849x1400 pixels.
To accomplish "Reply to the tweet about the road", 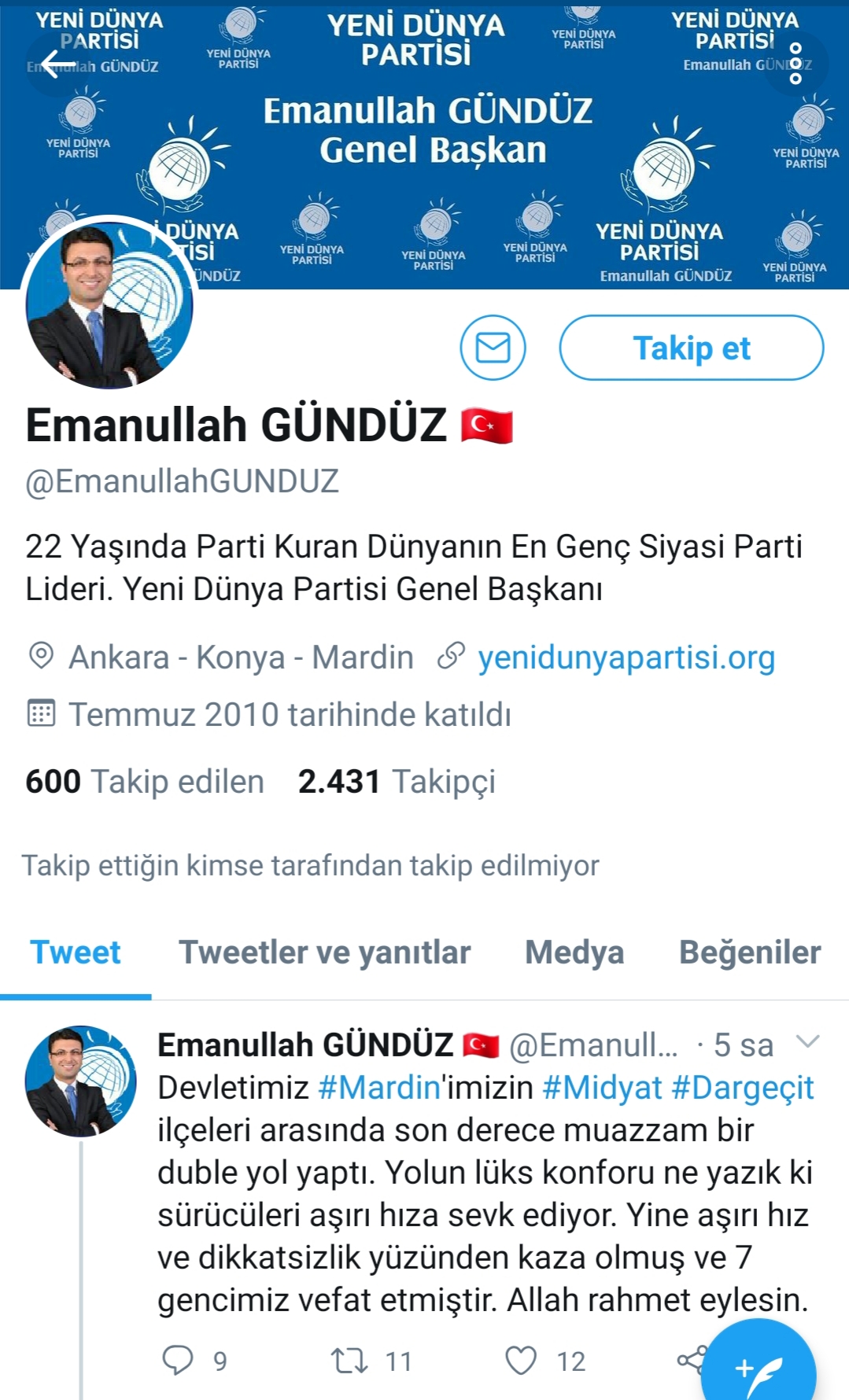I will click(x=178, y=1360).
